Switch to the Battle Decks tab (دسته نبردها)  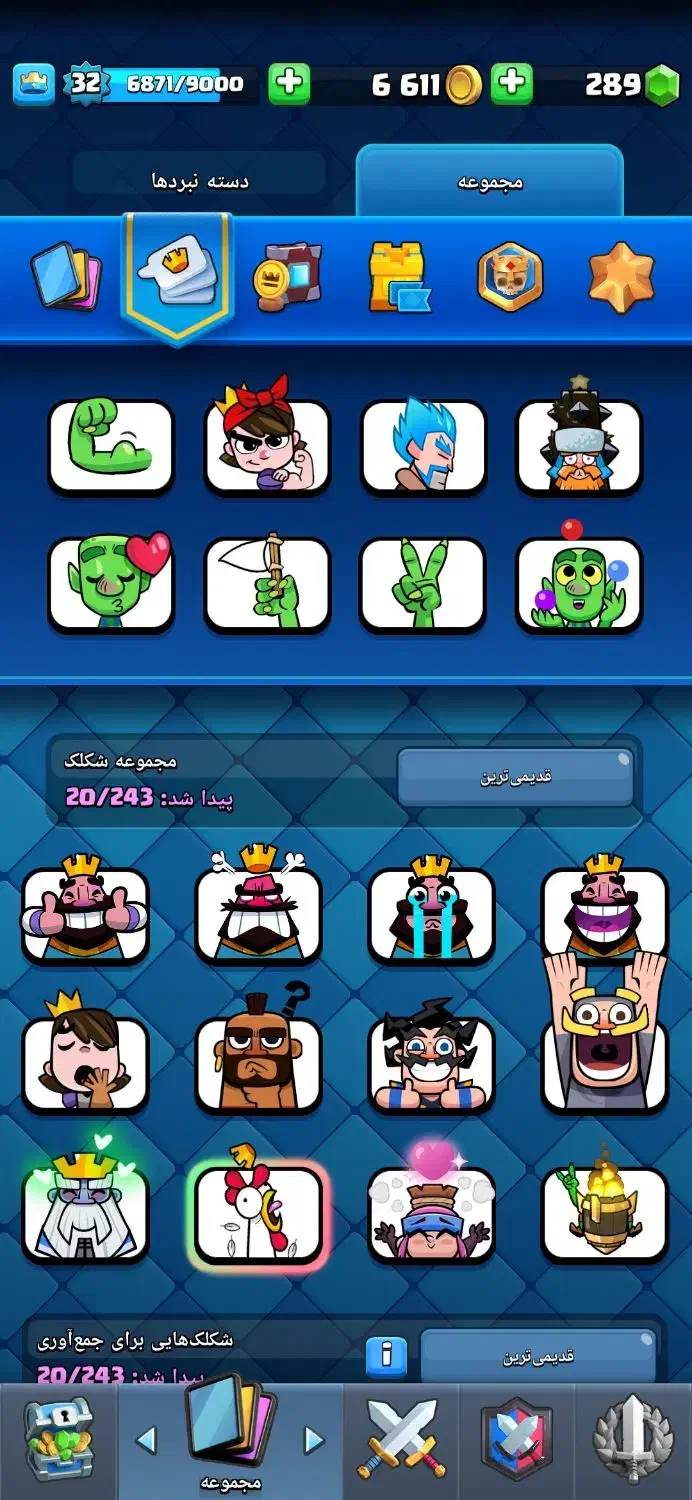[200, 182]
